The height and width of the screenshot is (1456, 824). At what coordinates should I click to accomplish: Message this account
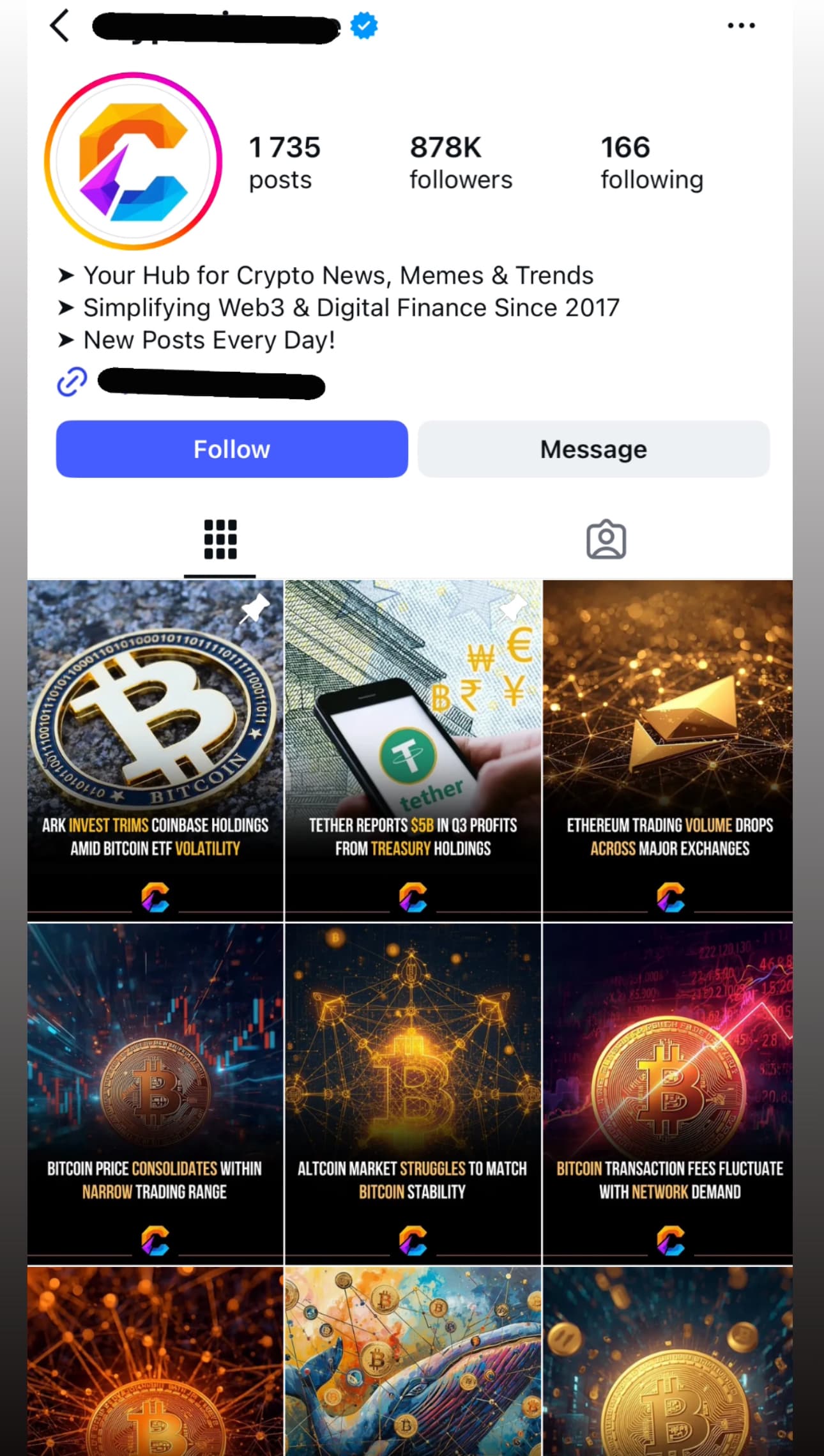tap(593, 449)
